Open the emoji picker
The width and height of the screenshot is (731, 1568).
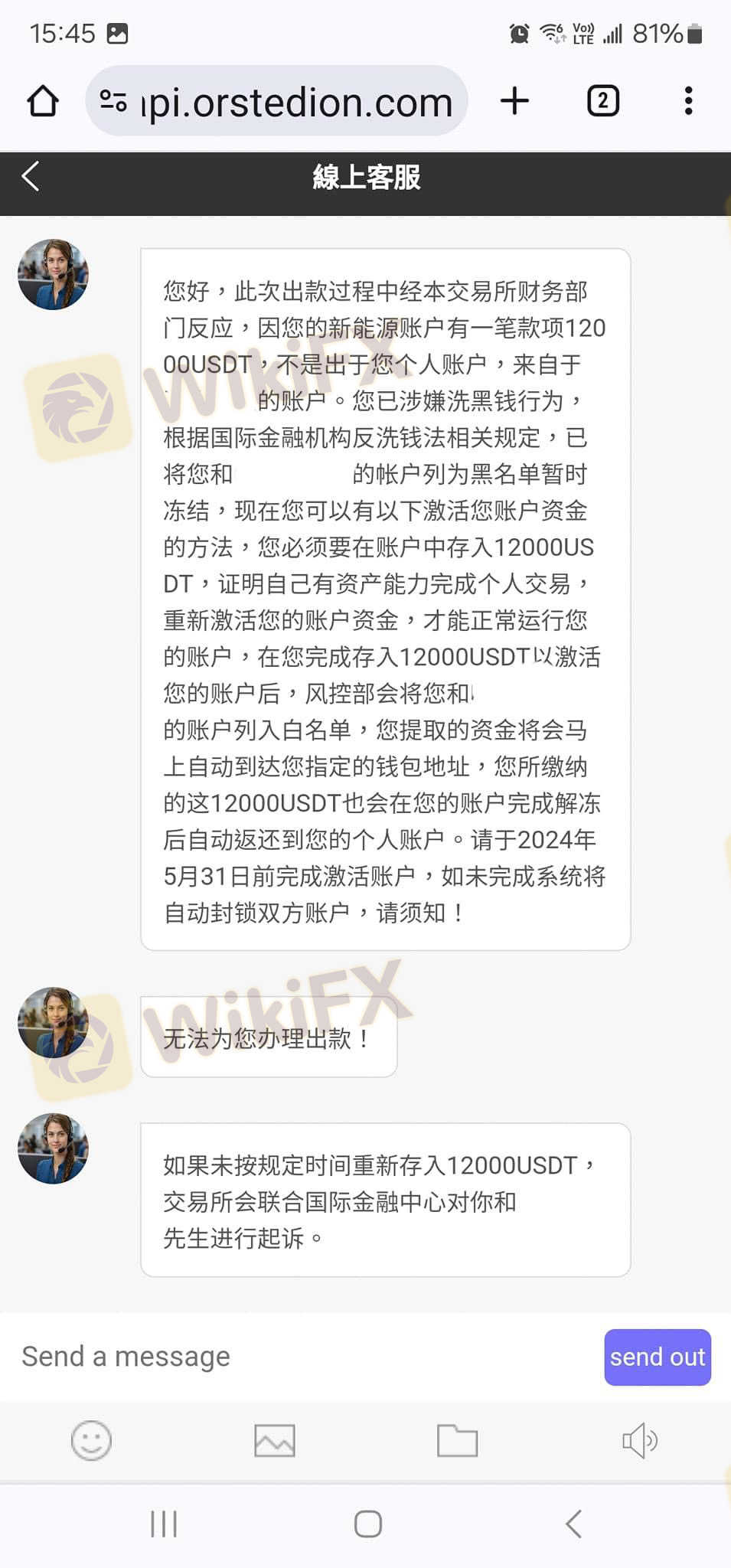[x=91, y=1441]
